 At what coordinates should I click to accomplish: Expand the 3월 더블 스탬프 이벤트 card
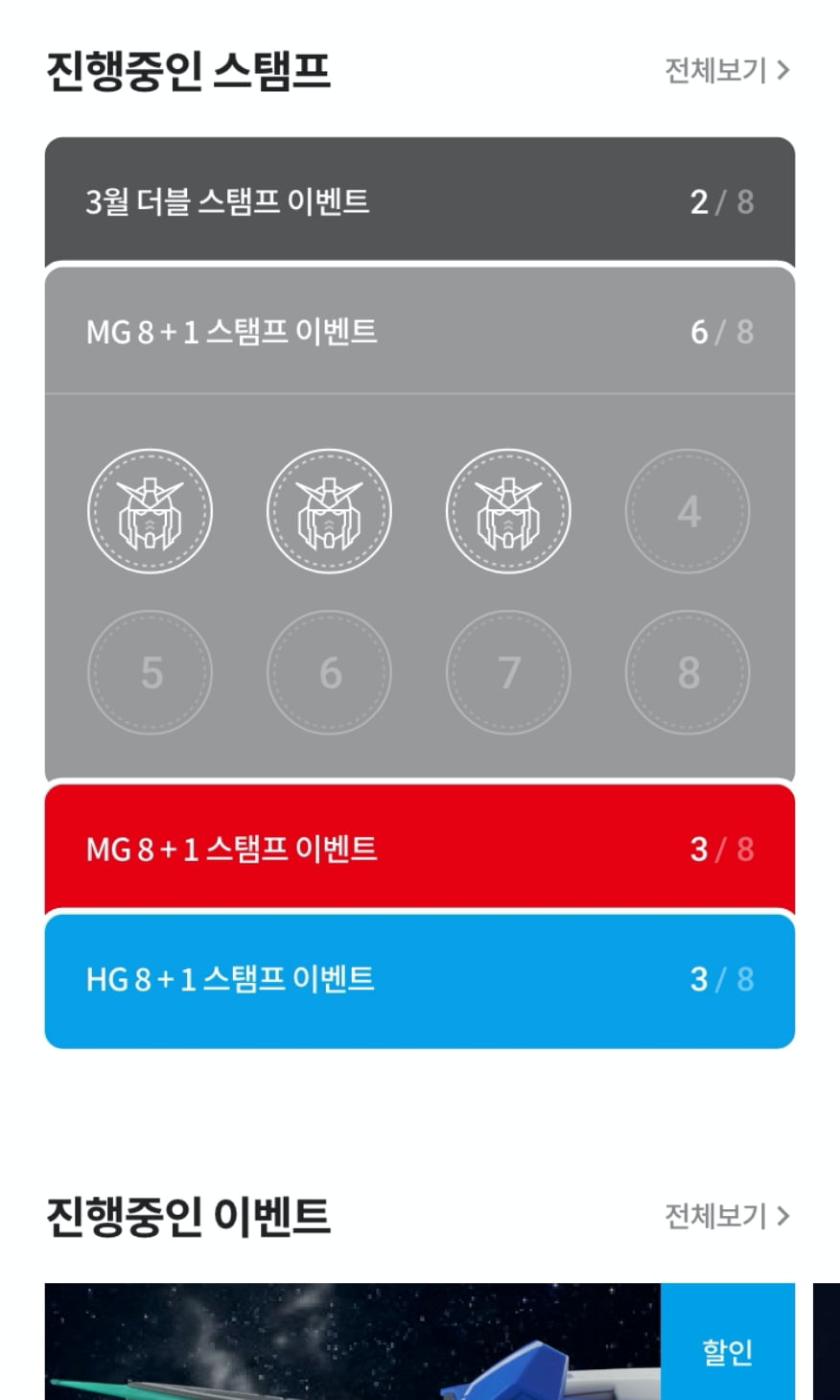pyautogui.click(x=420, y=200)
